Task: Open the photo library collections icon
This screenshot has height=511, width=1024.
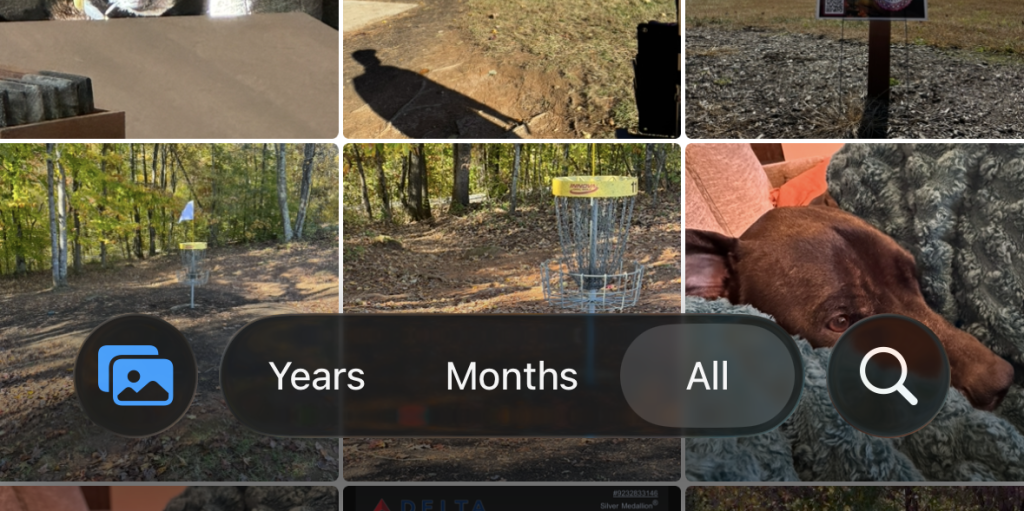Action: 135,376
